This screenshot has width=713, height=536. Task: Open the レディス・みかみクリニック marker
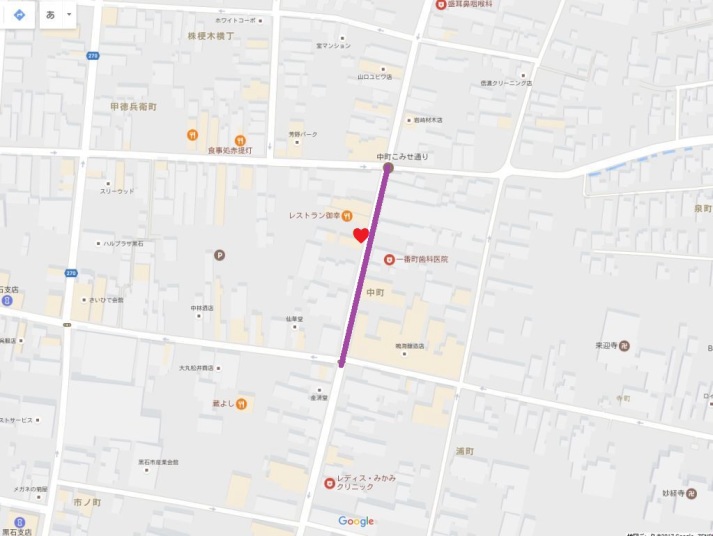[330, 483]
